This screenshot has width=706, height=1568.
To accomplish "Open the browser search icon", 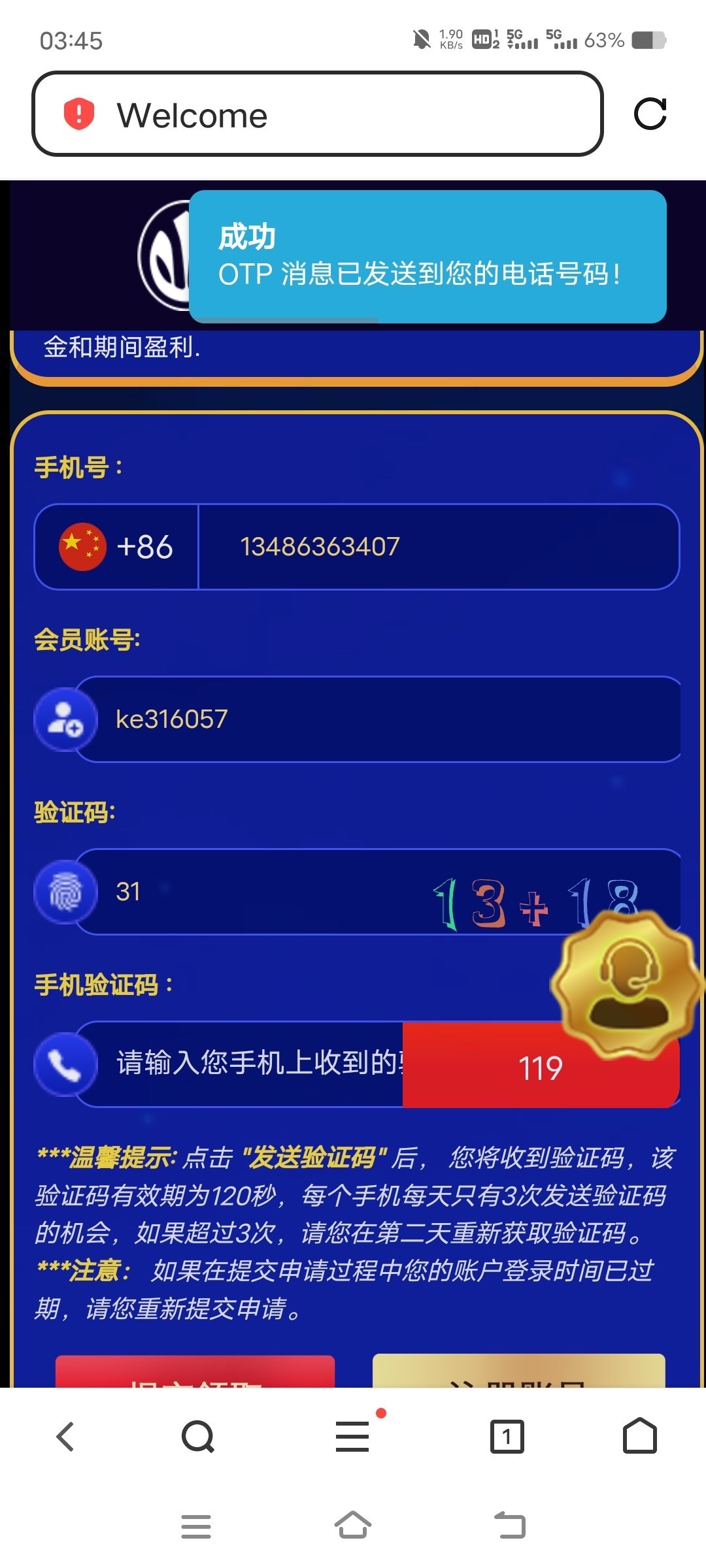I will 197,1437.
